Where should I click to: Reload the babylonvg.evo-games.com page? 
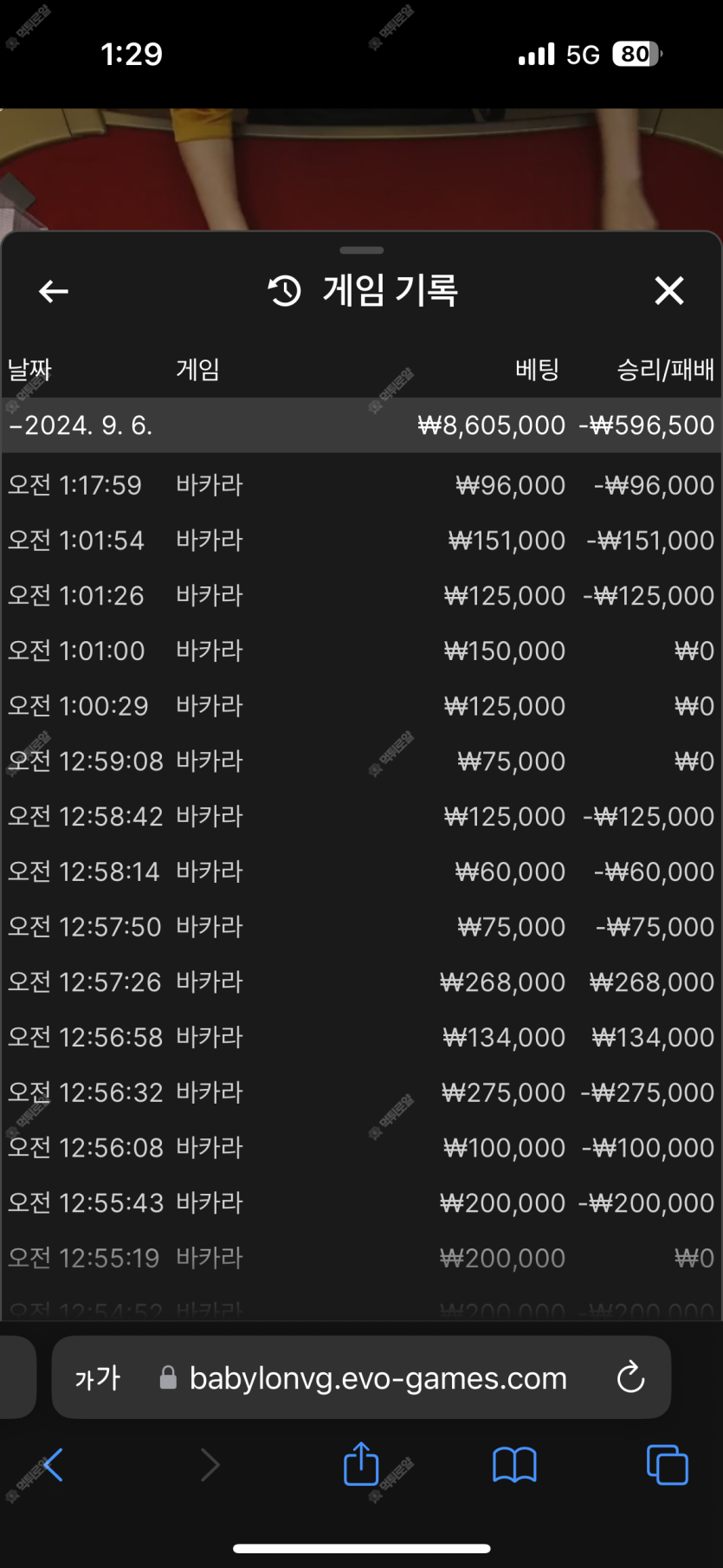630,1377
